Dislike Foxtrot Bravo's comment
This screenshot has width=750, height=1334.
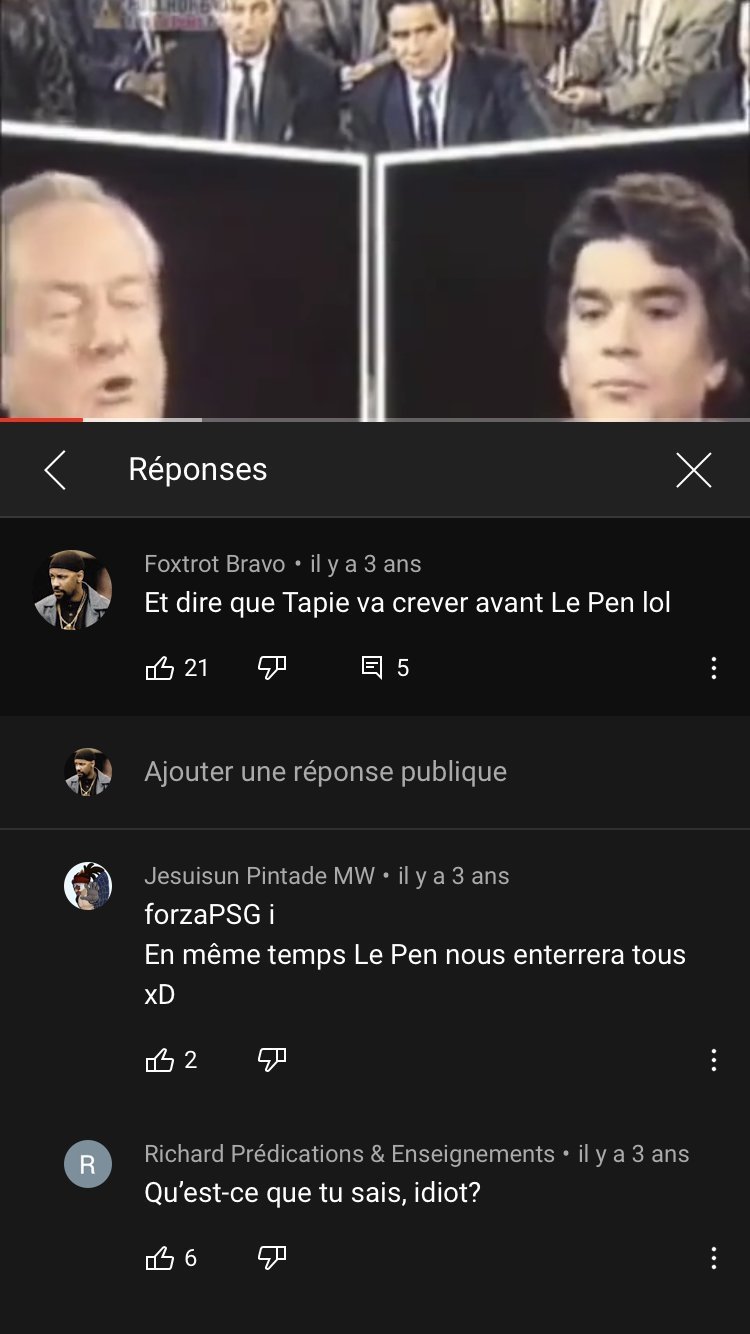(x=272, y=668)
